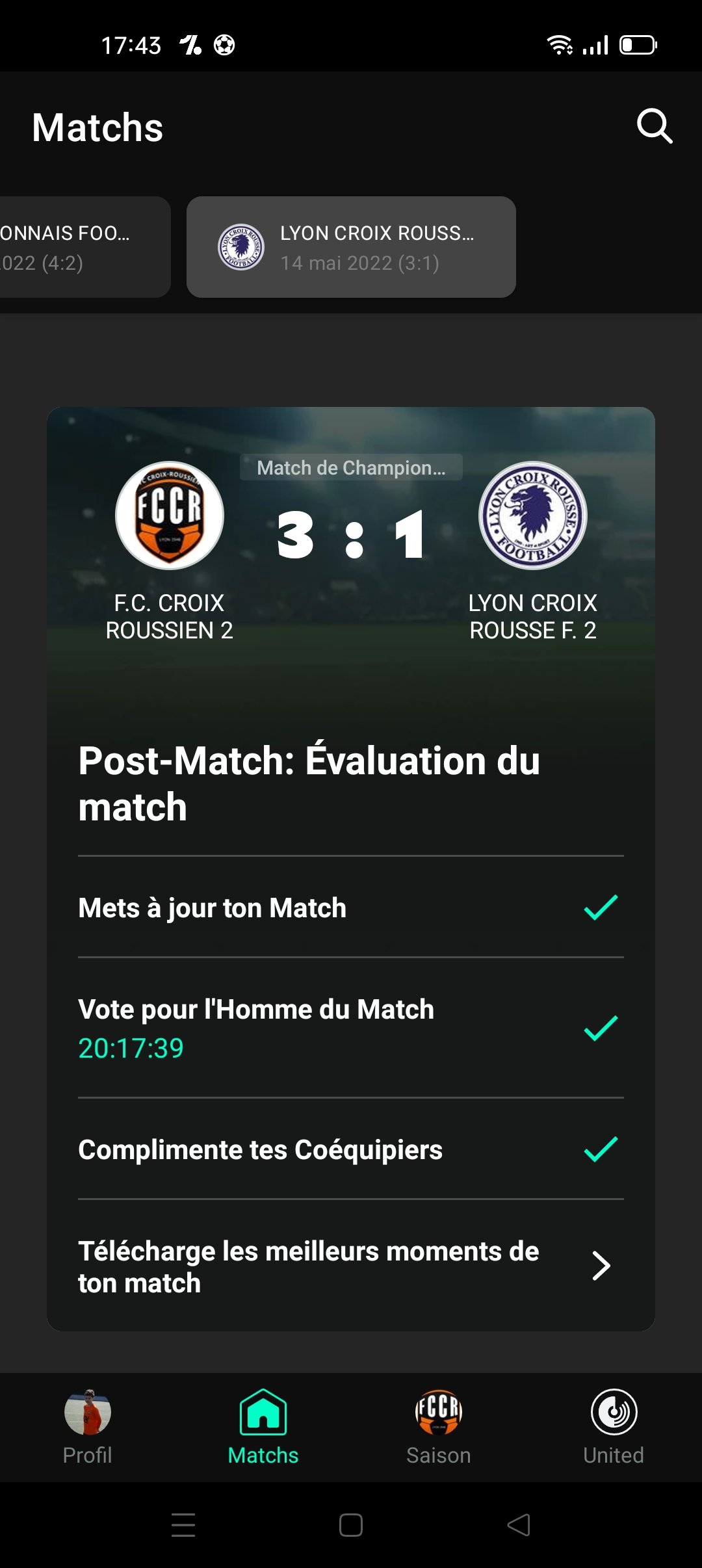Open Complimente tes Coéquipiers
The width and height of the screenshot is (702, 1568).
[351, 1149]
